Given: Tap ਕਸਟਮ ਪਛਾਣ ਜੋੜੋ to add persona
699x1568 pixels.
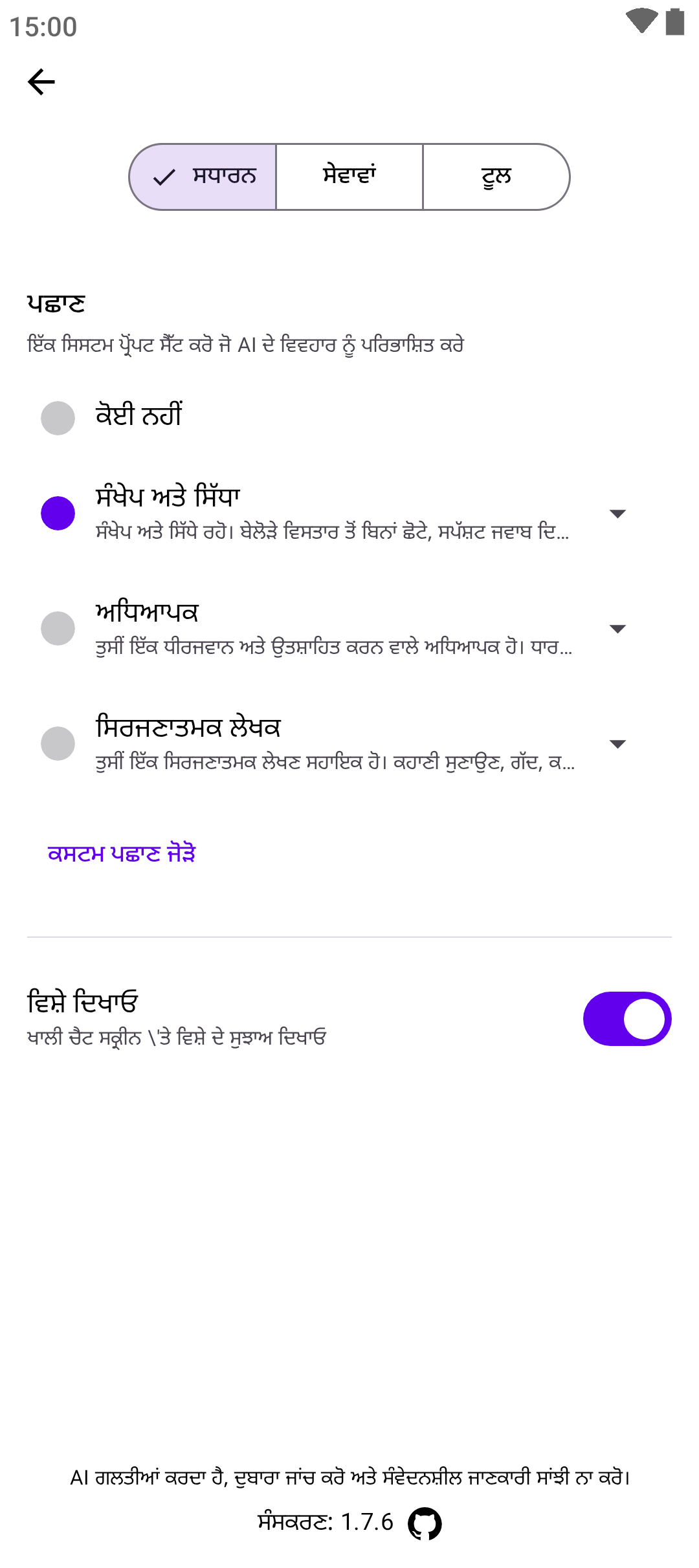Looking at the screenshot, I should 122,854.
